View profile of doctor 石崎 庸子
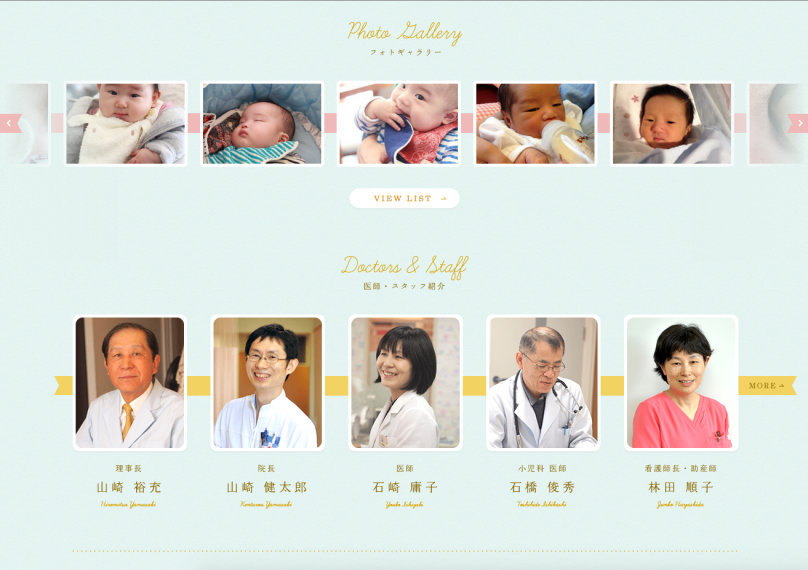This screenshot has height=570, width=808. [405, 383]
